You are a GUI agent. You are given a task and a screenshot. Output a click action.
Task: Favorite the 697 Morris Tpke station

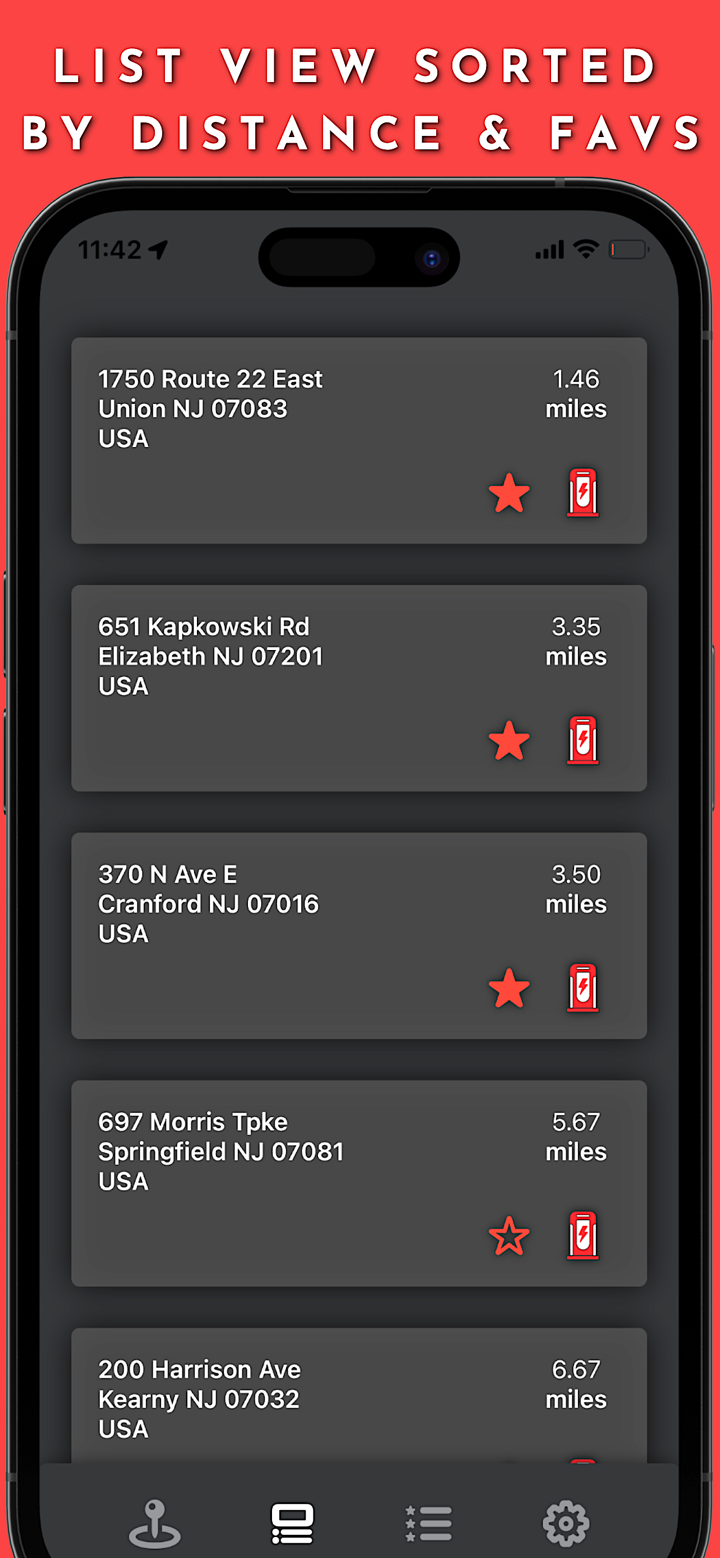pos(509,1235)
